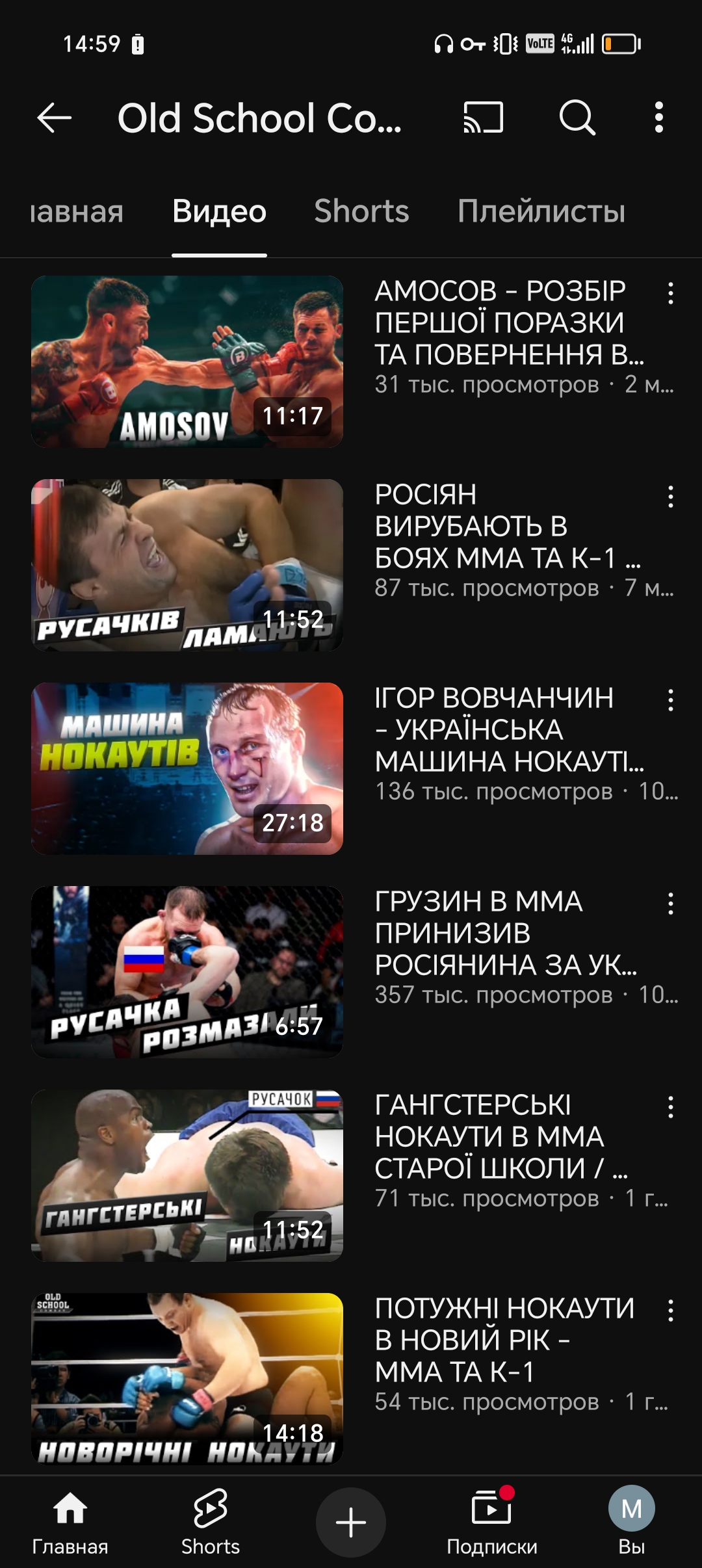Play ПОТУЖНІ НОКАУТИ В НОВИЙ РІК
This screenshot has width=702, height=1568.
187,1379
